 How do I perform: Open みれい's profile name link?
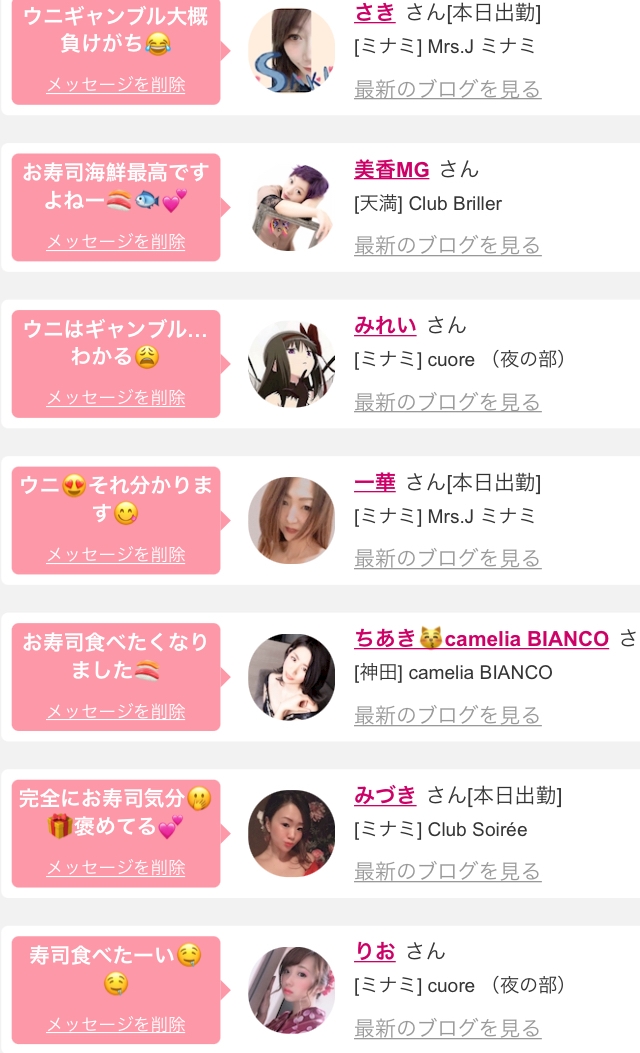(385, 326)
